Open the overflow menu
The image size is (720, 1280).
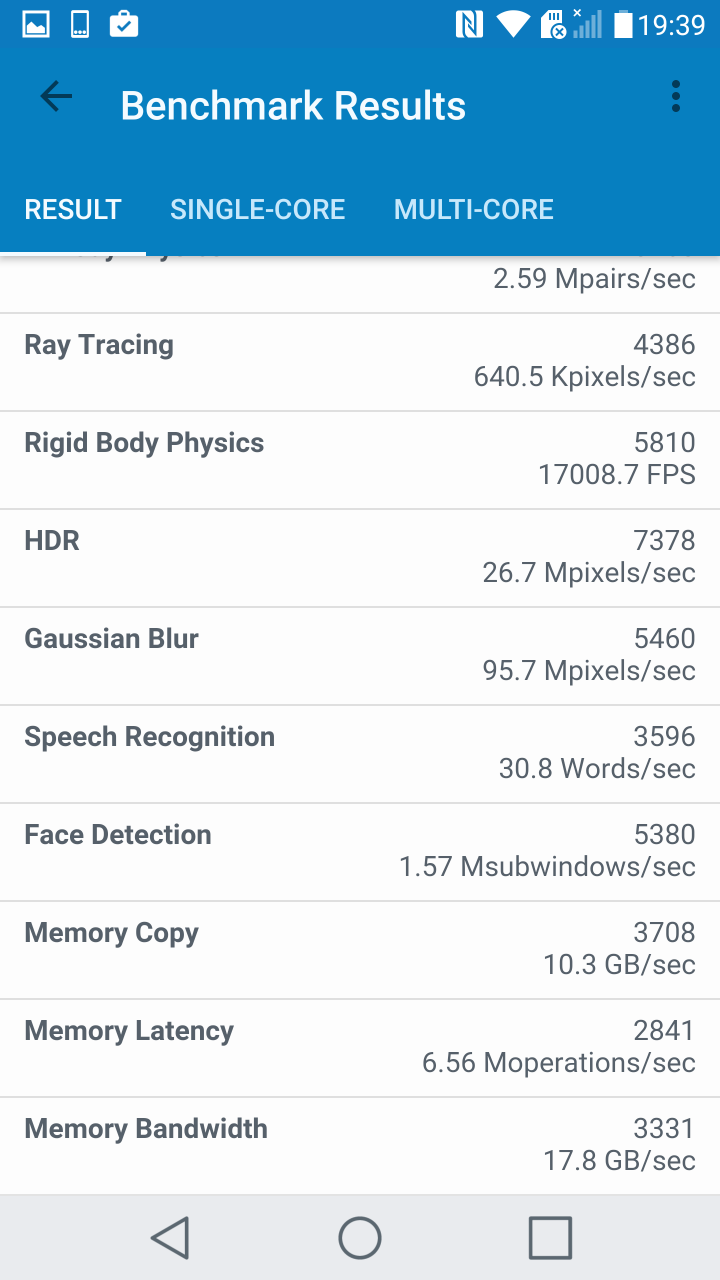click(x=676, y=97)
